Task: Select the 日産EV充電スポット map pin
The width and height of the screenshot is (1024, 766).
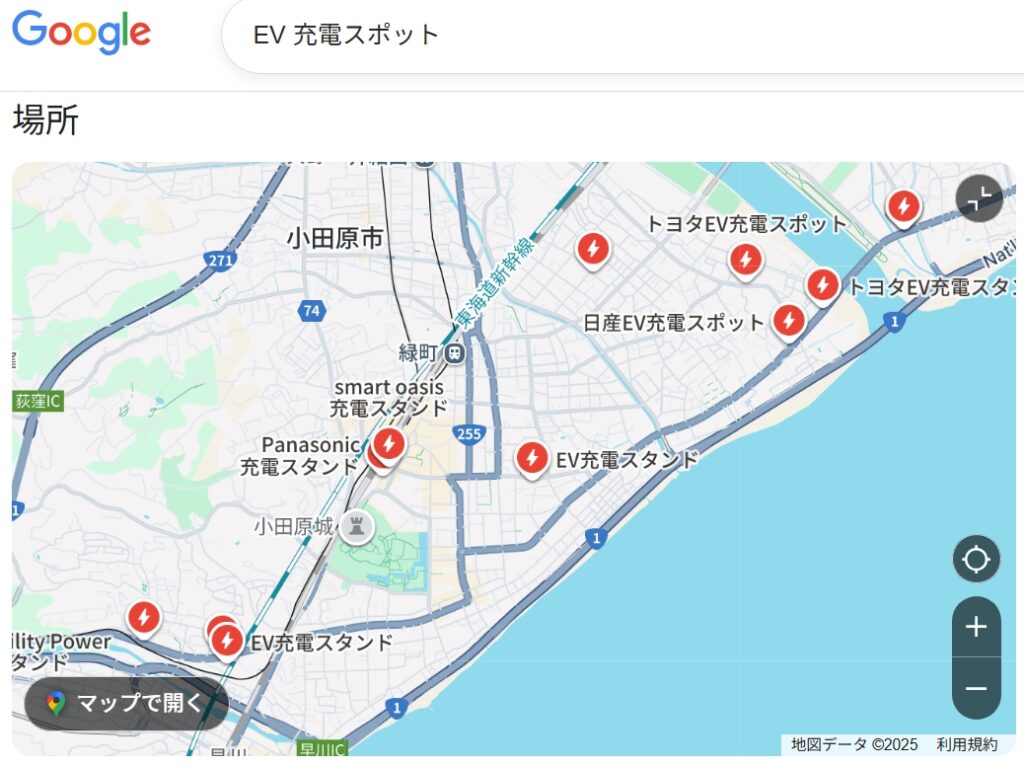Action: coord(789,320)
